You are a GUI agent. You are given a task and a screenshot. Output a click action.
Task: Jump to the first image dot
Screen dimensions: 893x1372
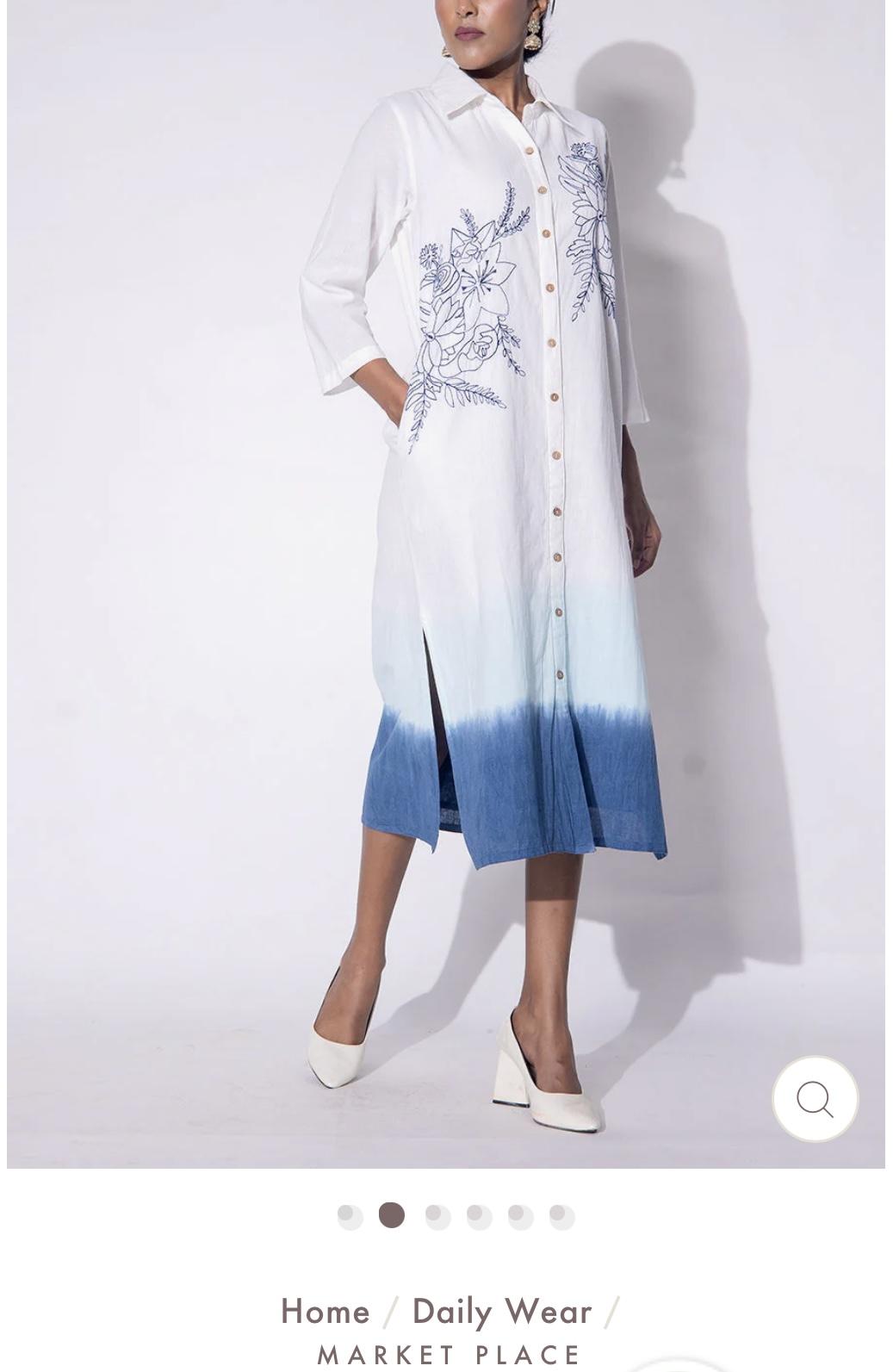tap(350, 1216)
